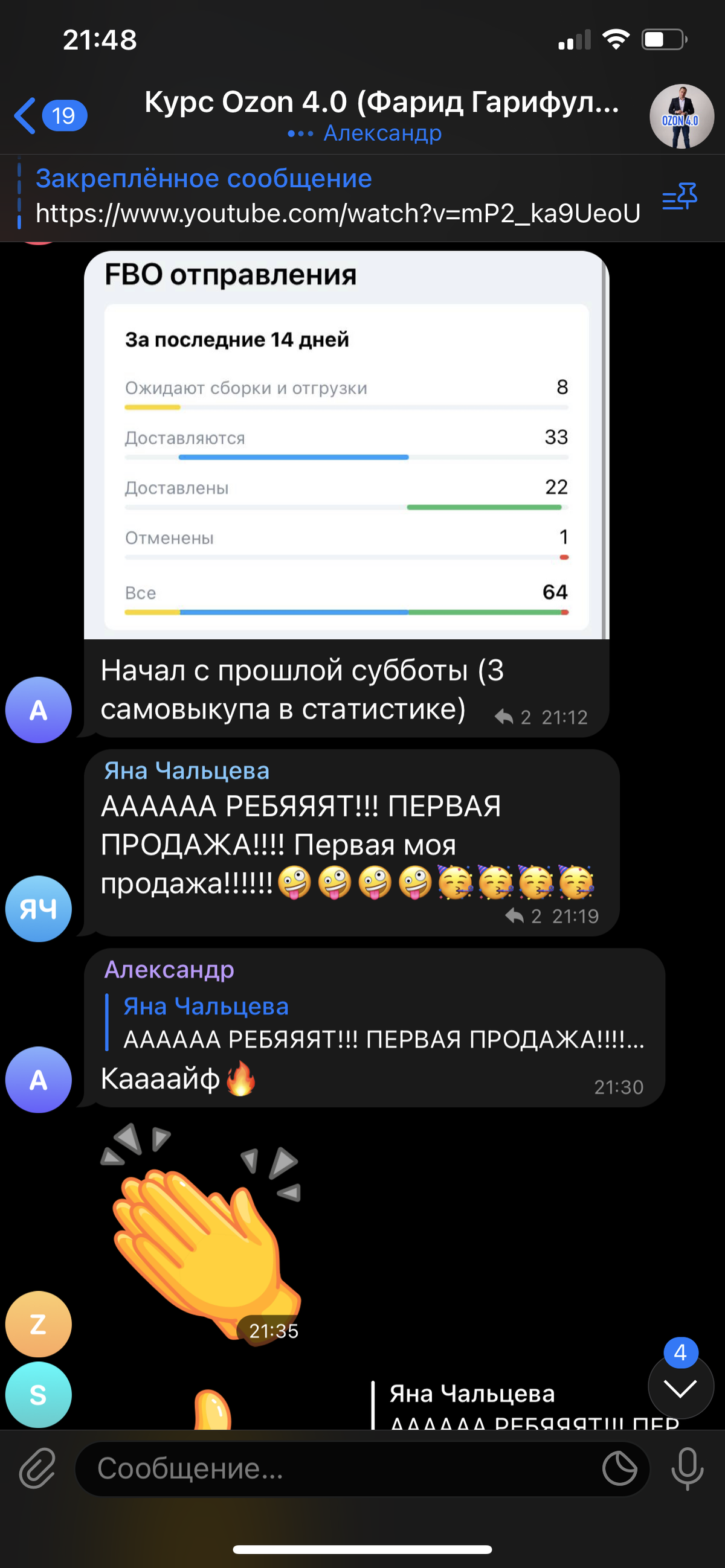Open the group profile photo
Viewport: 725px width, 1568px height.
(681, 117)
